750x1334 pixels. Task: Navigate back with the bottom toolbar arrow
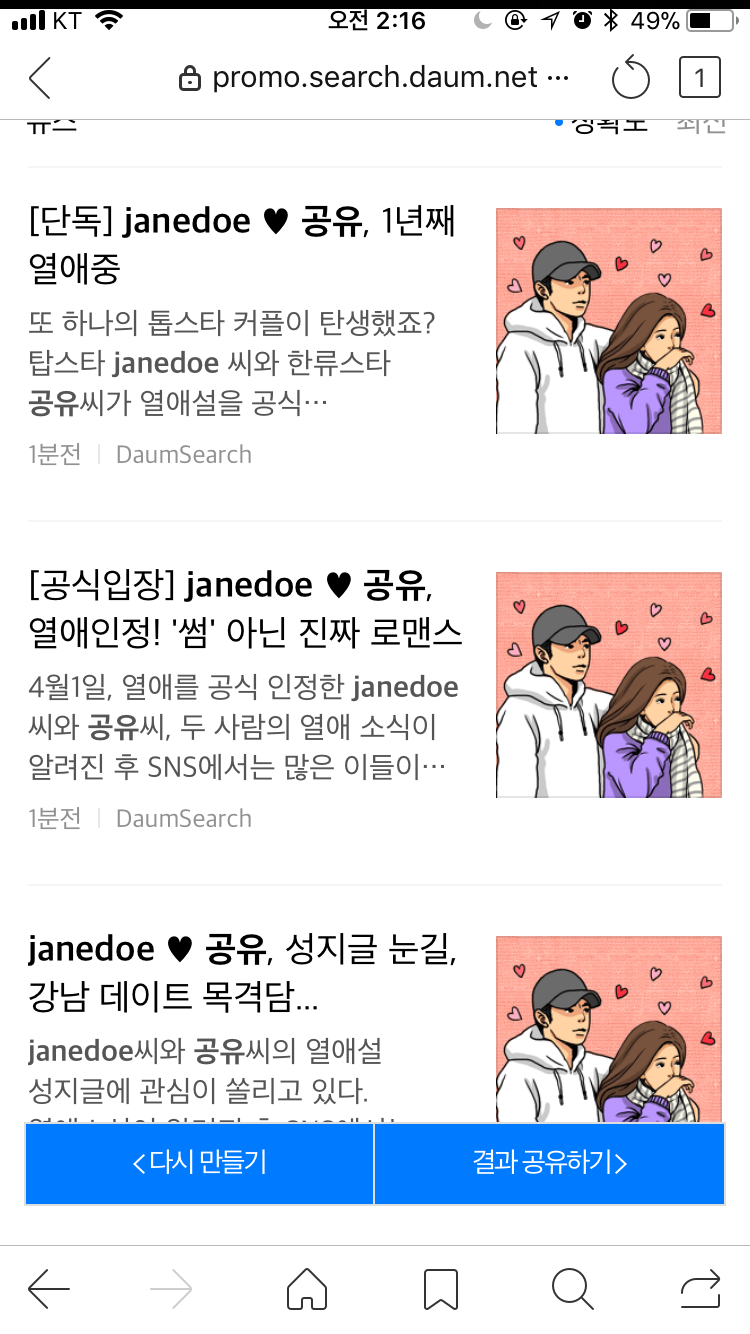click(x=49, y=1289)
